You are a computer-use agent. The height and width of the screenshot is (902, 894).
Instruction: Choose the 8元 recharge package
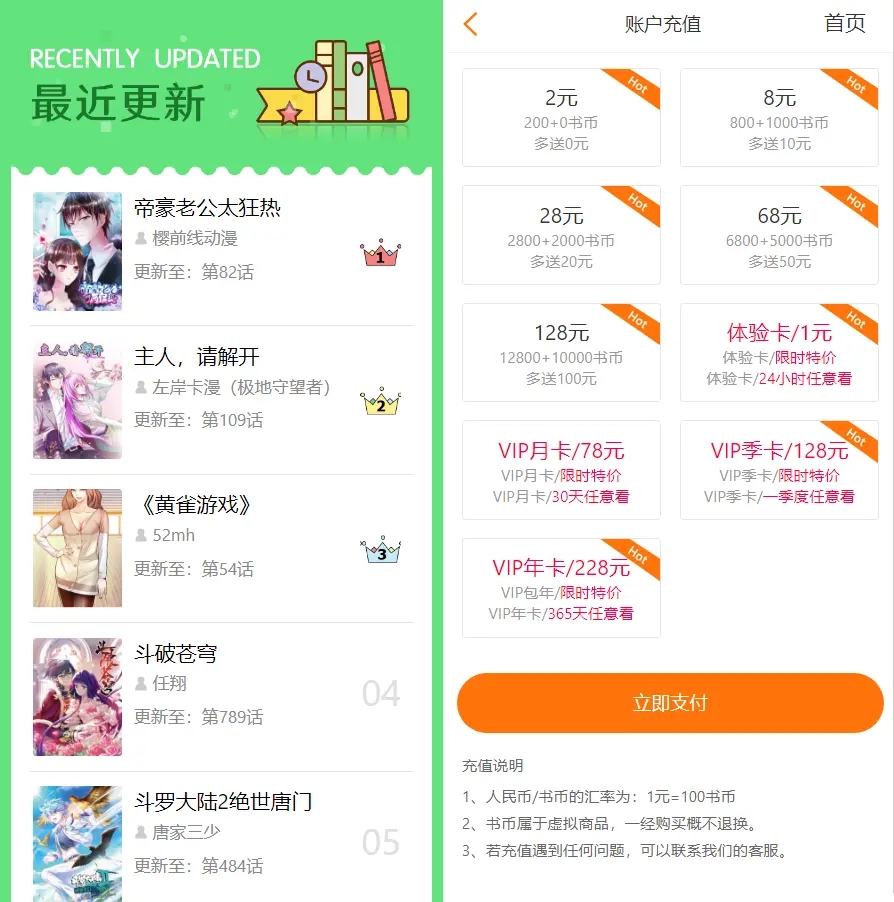[779, 118]
